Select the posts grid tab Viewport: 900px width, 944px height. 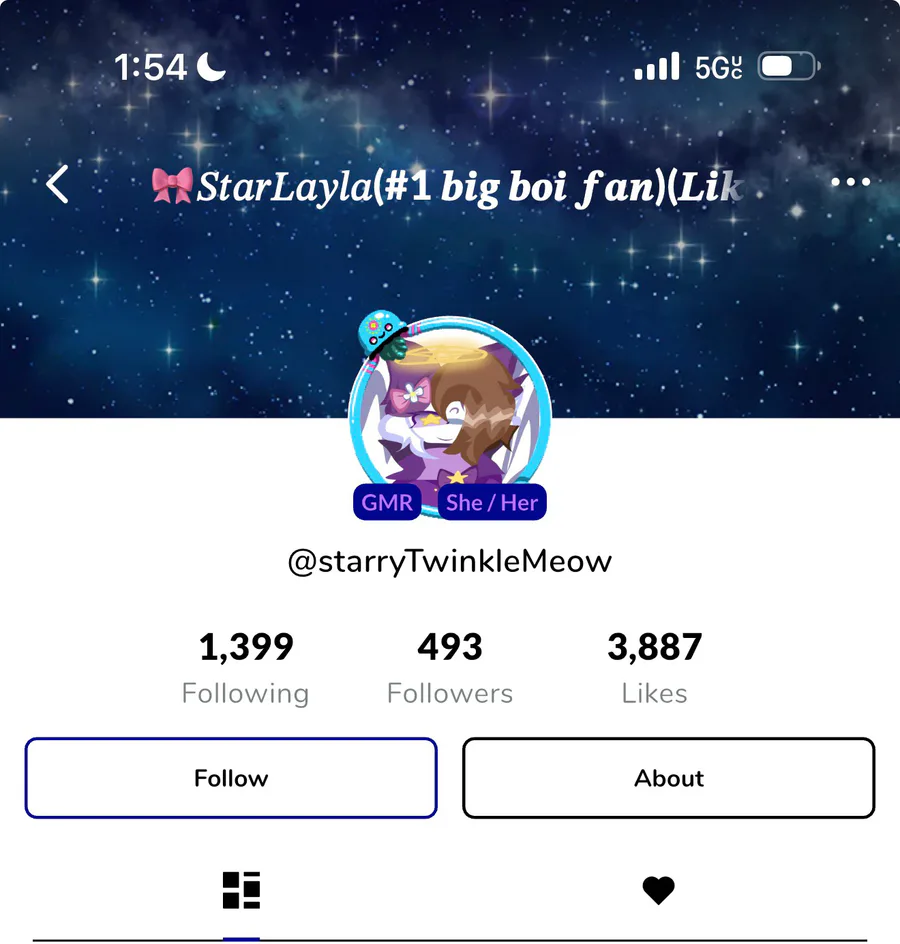pos(241,890)
